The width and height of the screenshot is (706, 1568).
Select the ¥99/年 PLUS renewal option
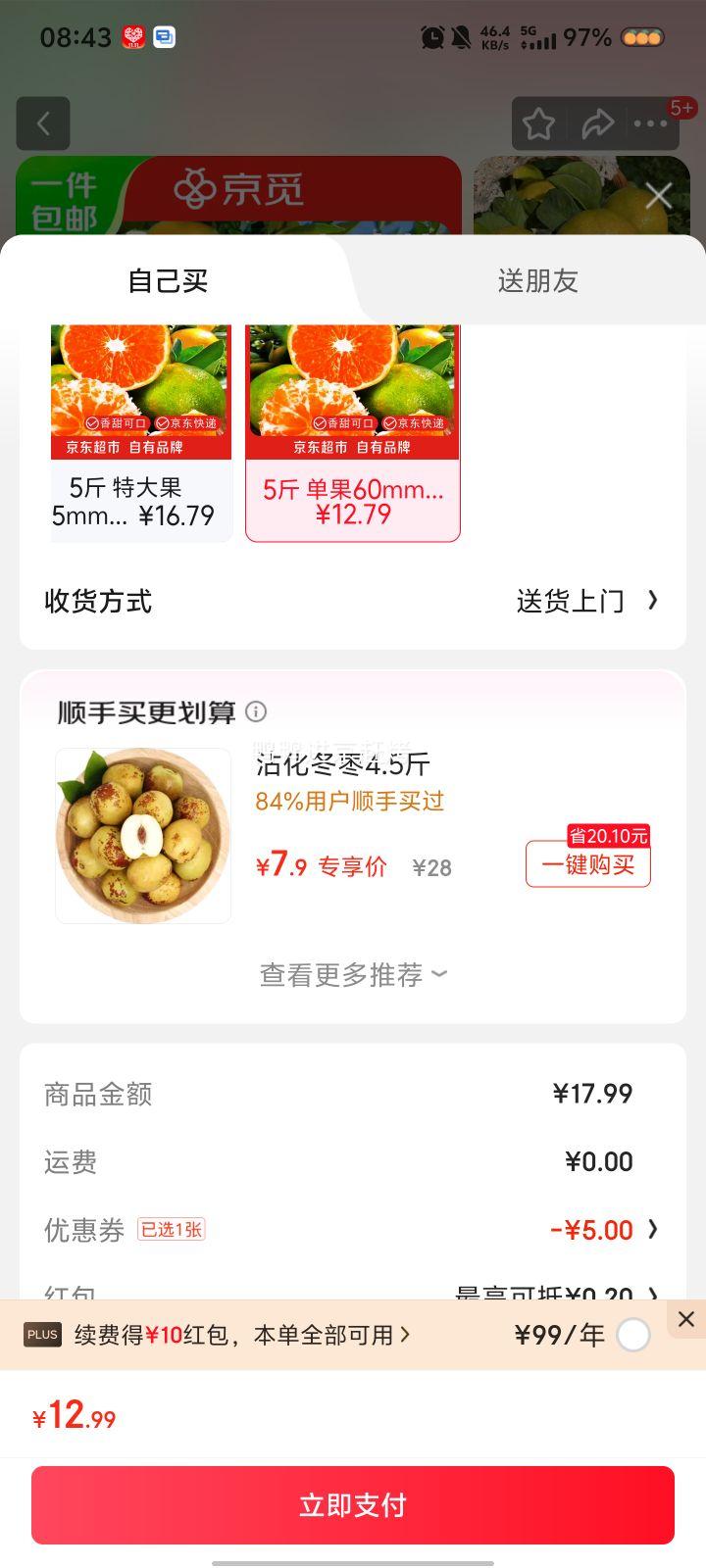point(633,1335)
